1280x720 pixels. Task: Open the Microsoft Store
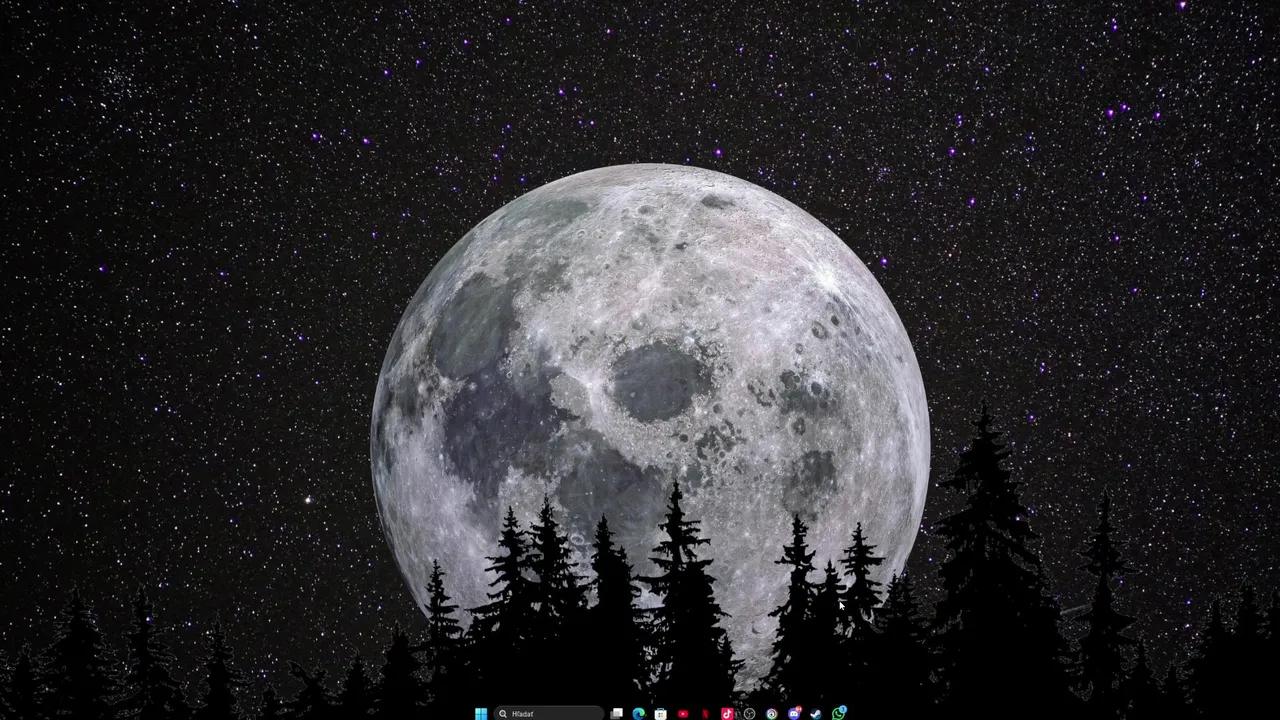(660, 713)
